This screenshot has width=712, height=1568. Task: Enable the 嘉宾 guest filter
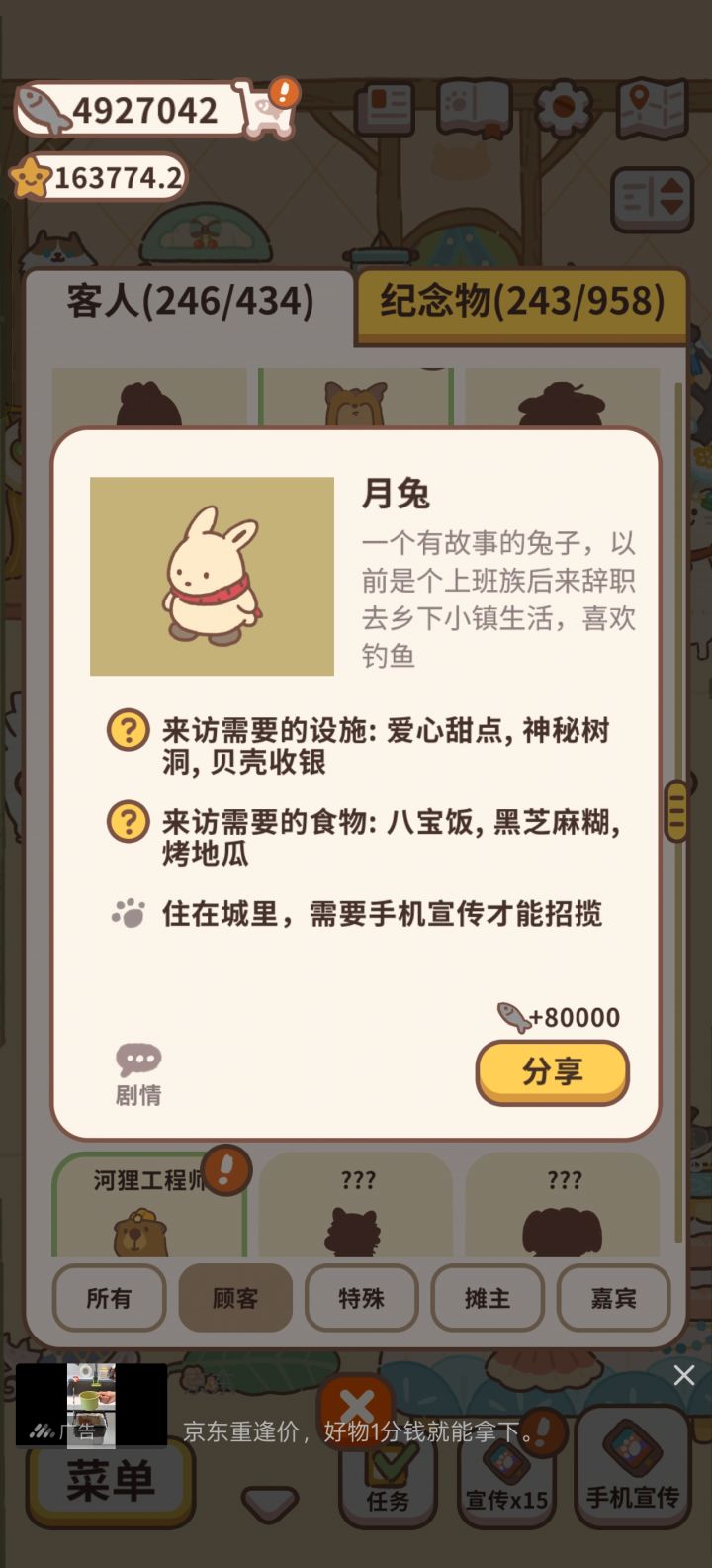(613, 1298)
